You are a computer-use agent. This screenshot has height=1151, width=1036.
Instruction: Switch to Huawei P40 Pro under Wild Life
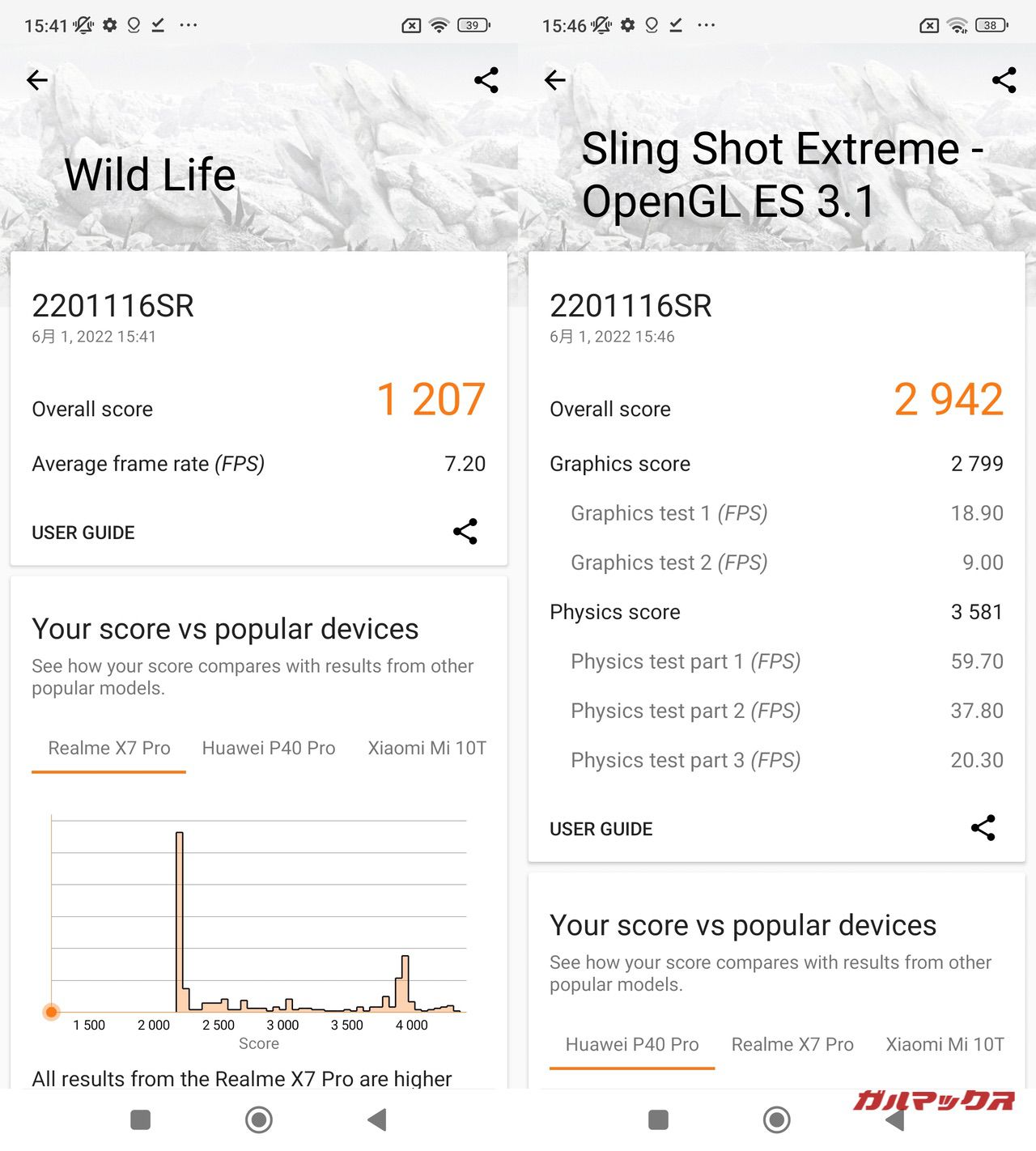pos(269,748)
